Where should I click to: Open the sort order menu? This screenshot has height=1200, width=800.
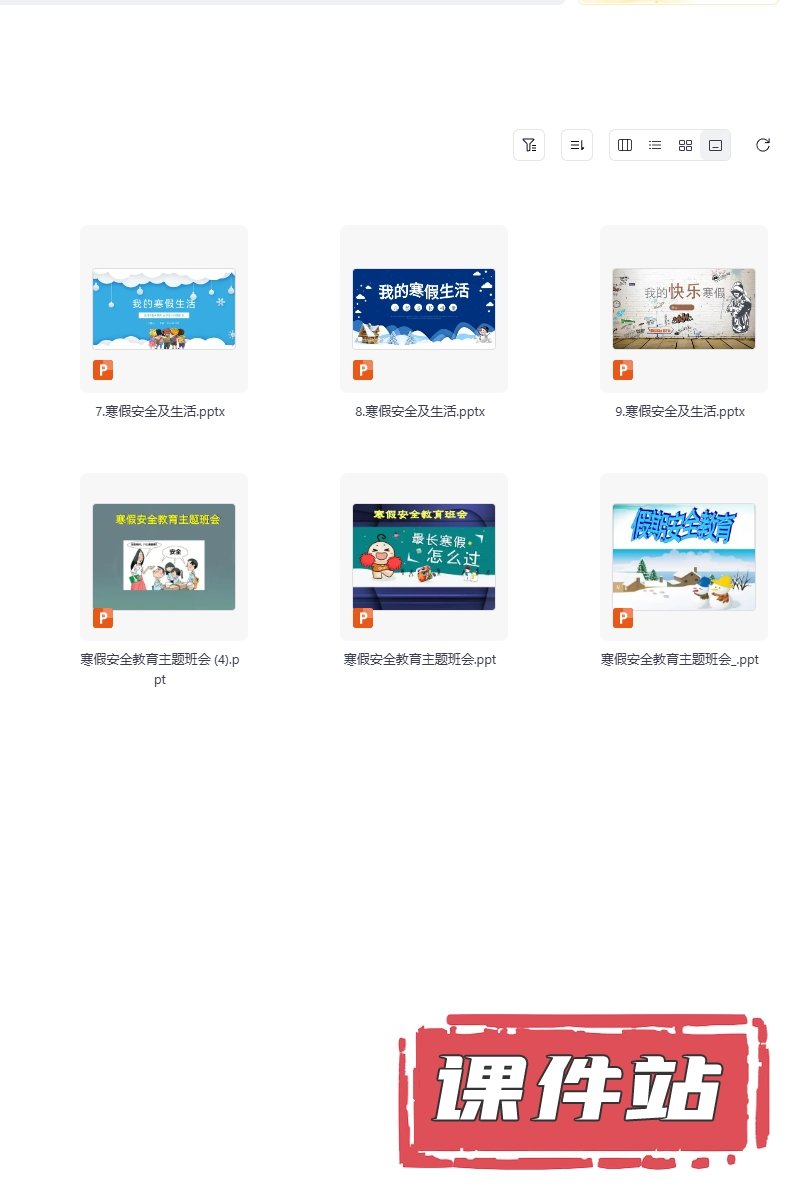click(x=577, y=145)
